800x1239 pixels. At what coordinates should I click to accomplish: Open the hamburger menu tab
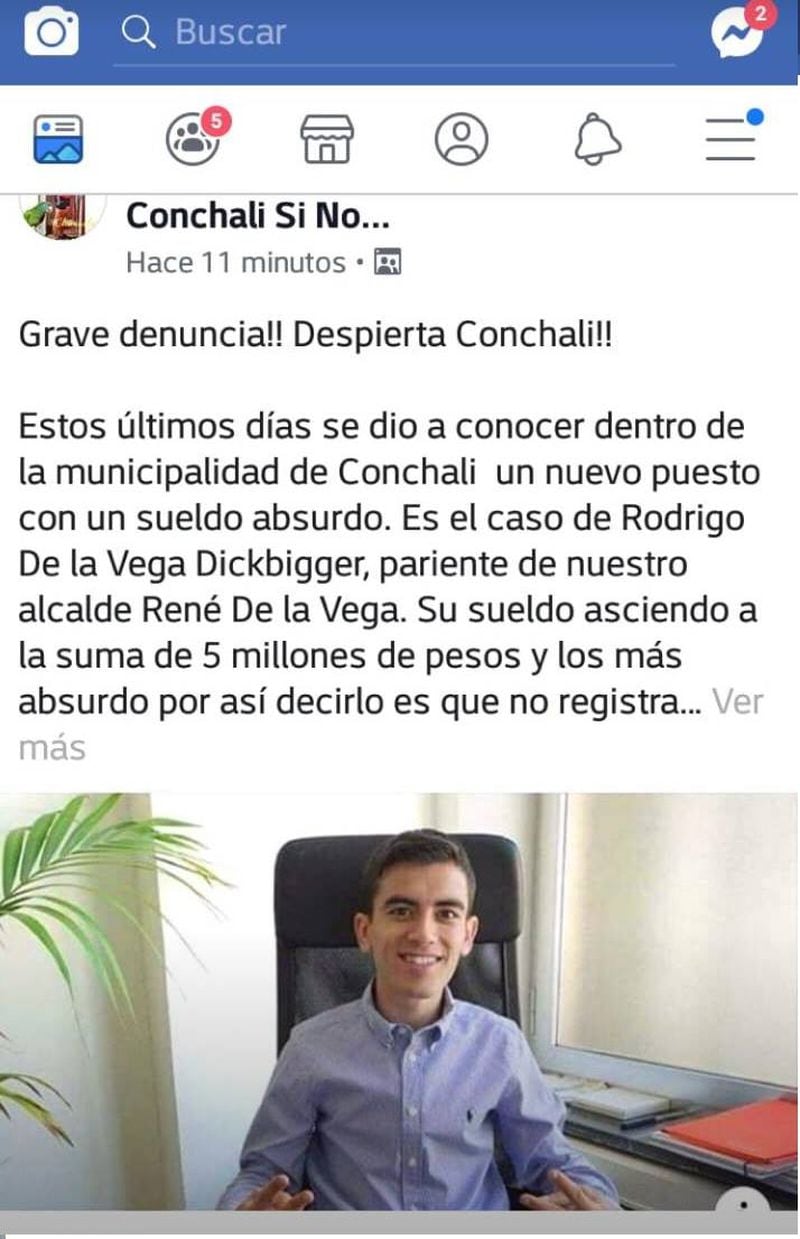pos(731,138)
